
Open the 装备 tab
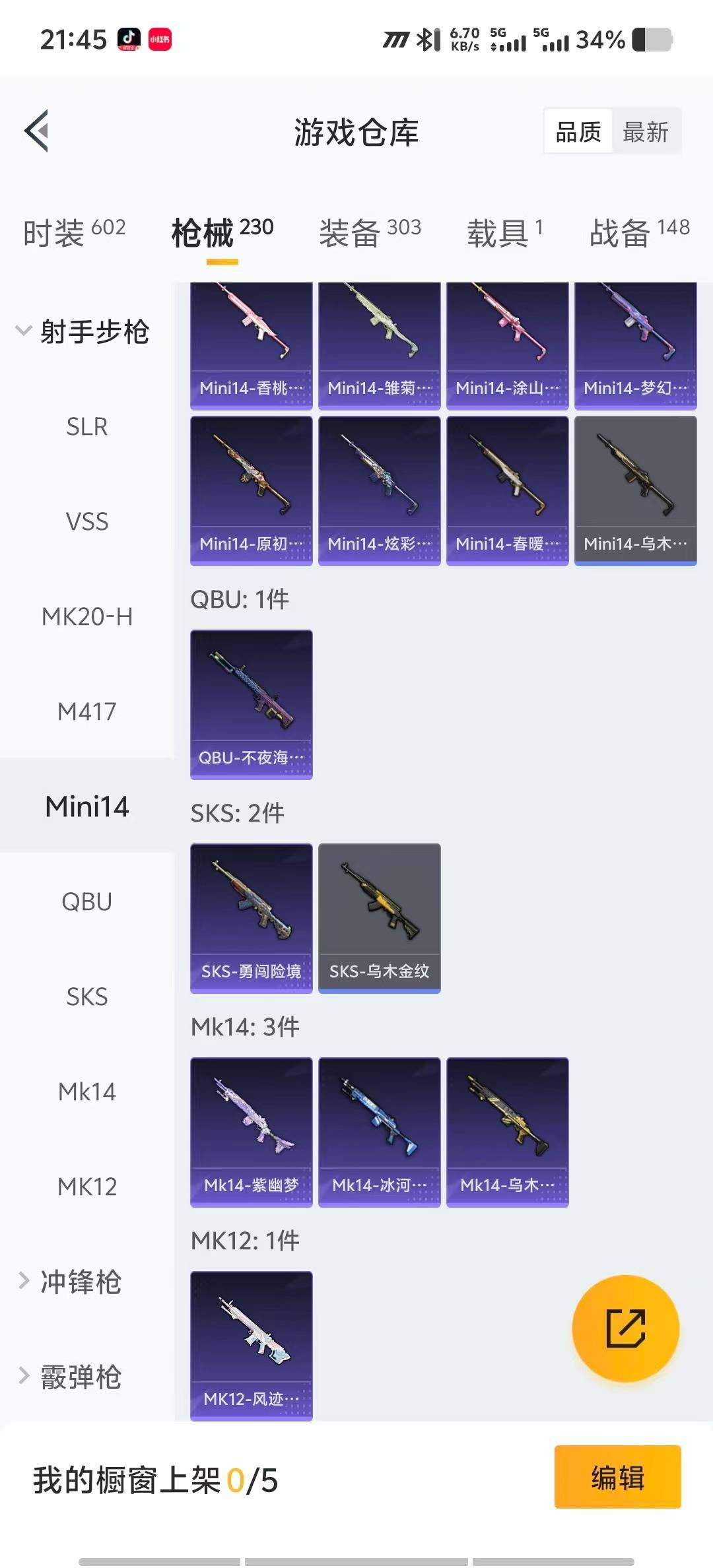pyautogui.click(x=370, y=232)
